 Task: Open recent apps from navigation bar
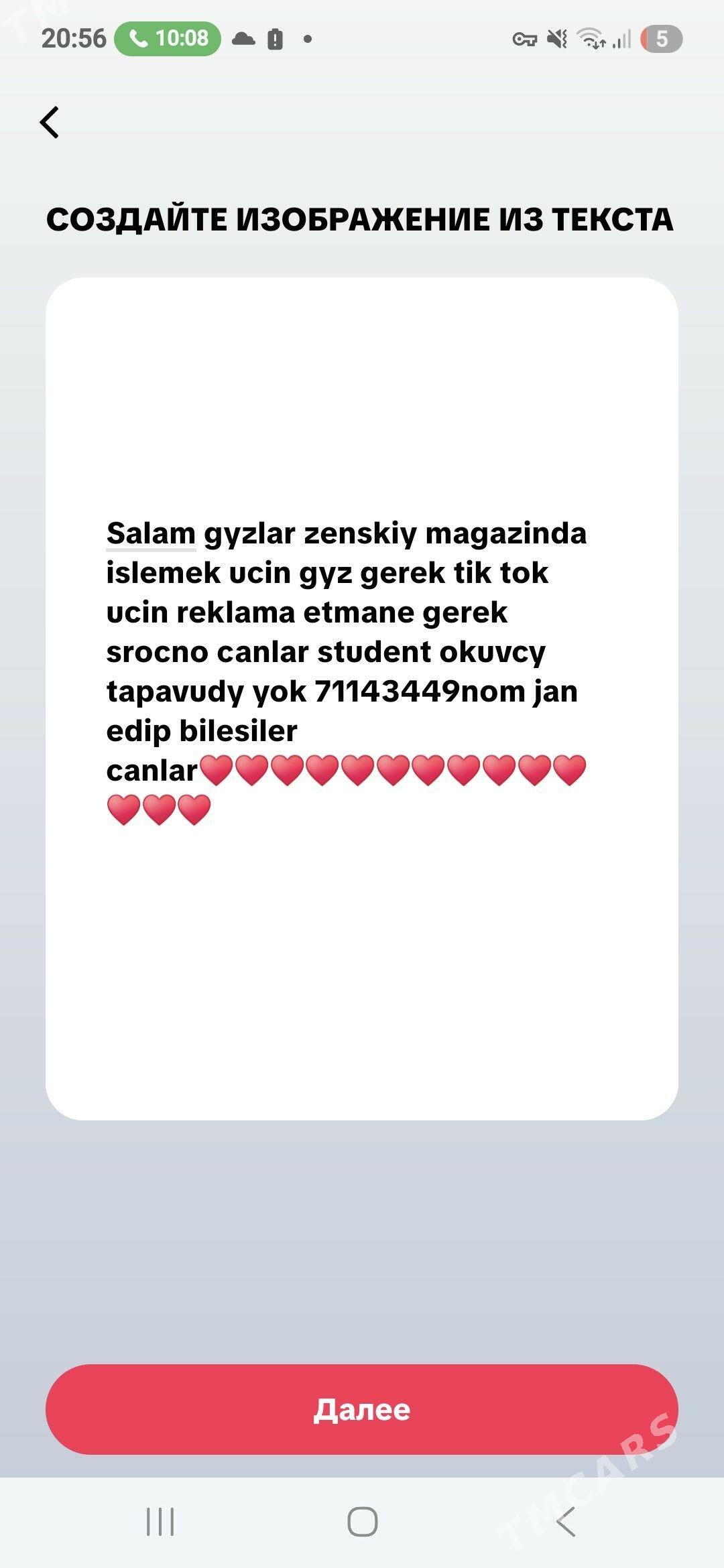pyautogui.click(x=160, y=1521)
